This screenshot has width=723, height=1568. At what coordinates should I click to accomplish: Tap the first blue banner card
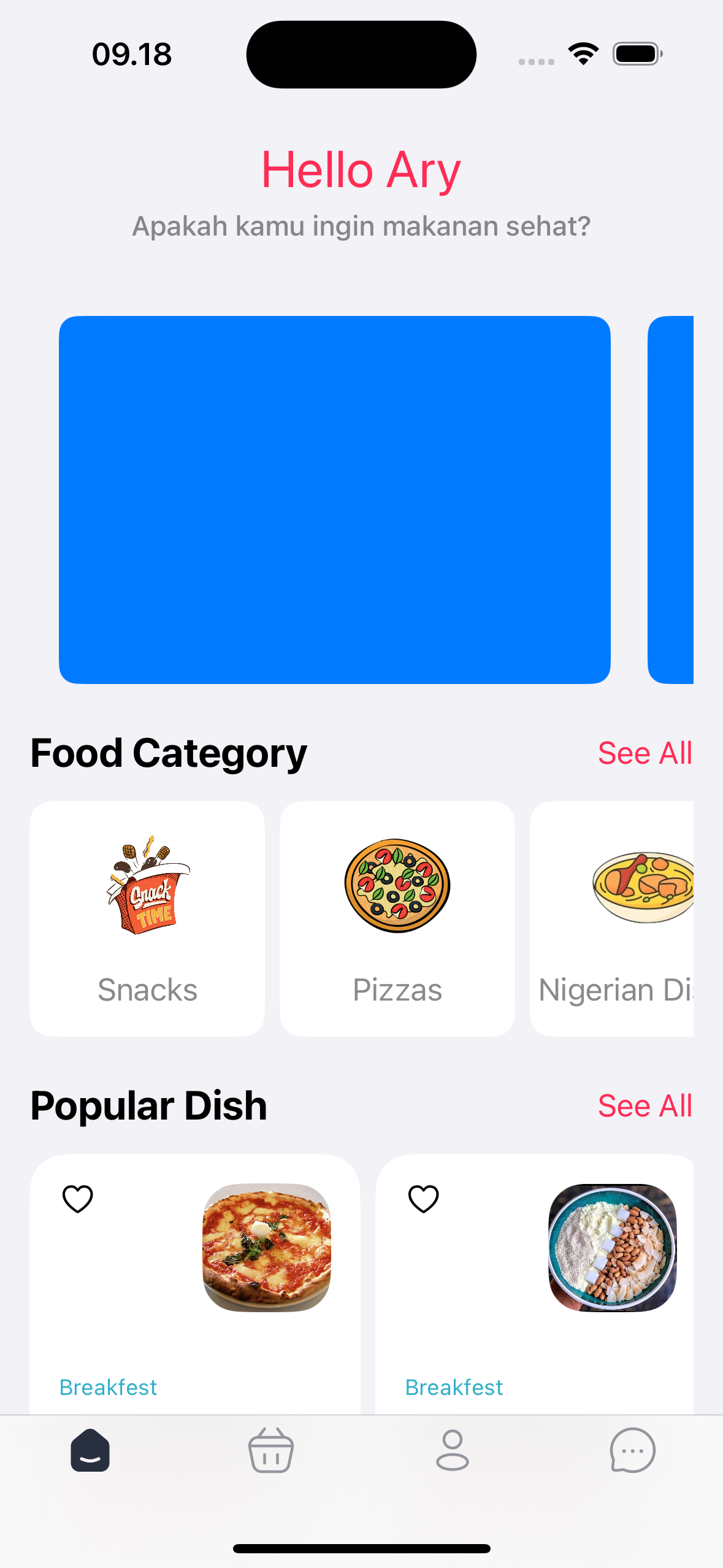335,499
